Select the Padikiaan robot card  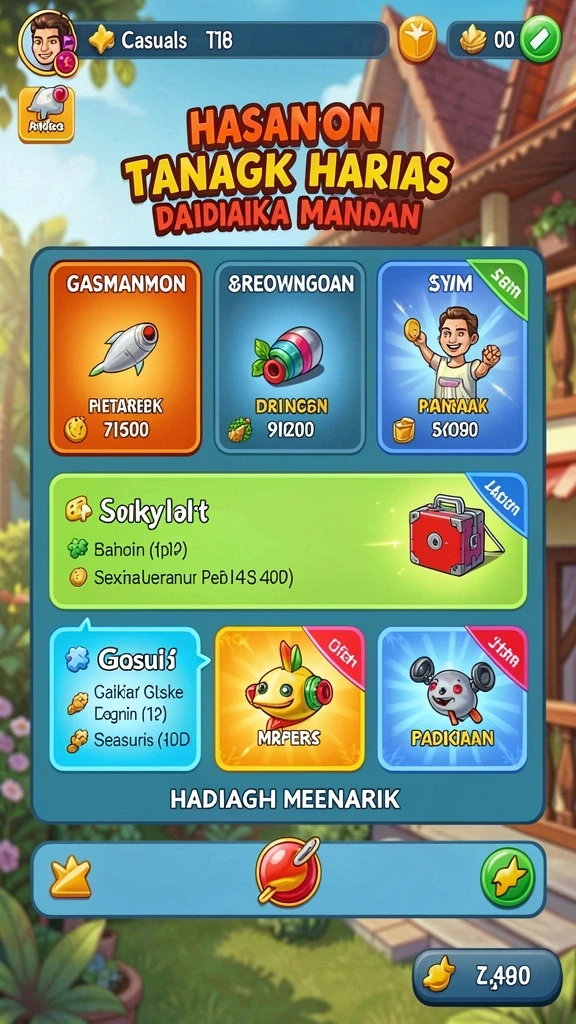(x=452, y=698)
